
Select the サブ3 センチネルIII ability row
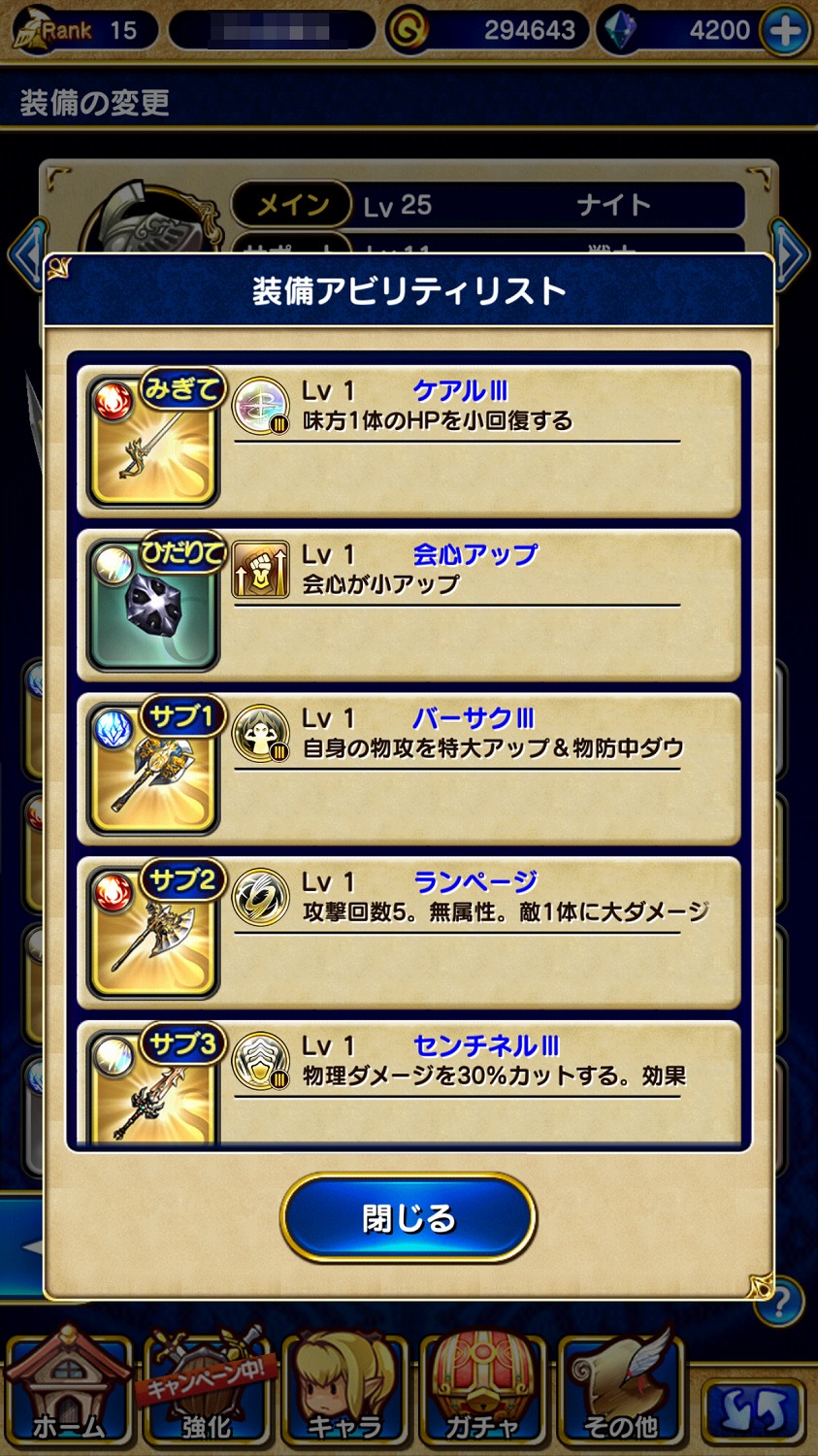pyautogui.click(x=409, y=1082)
